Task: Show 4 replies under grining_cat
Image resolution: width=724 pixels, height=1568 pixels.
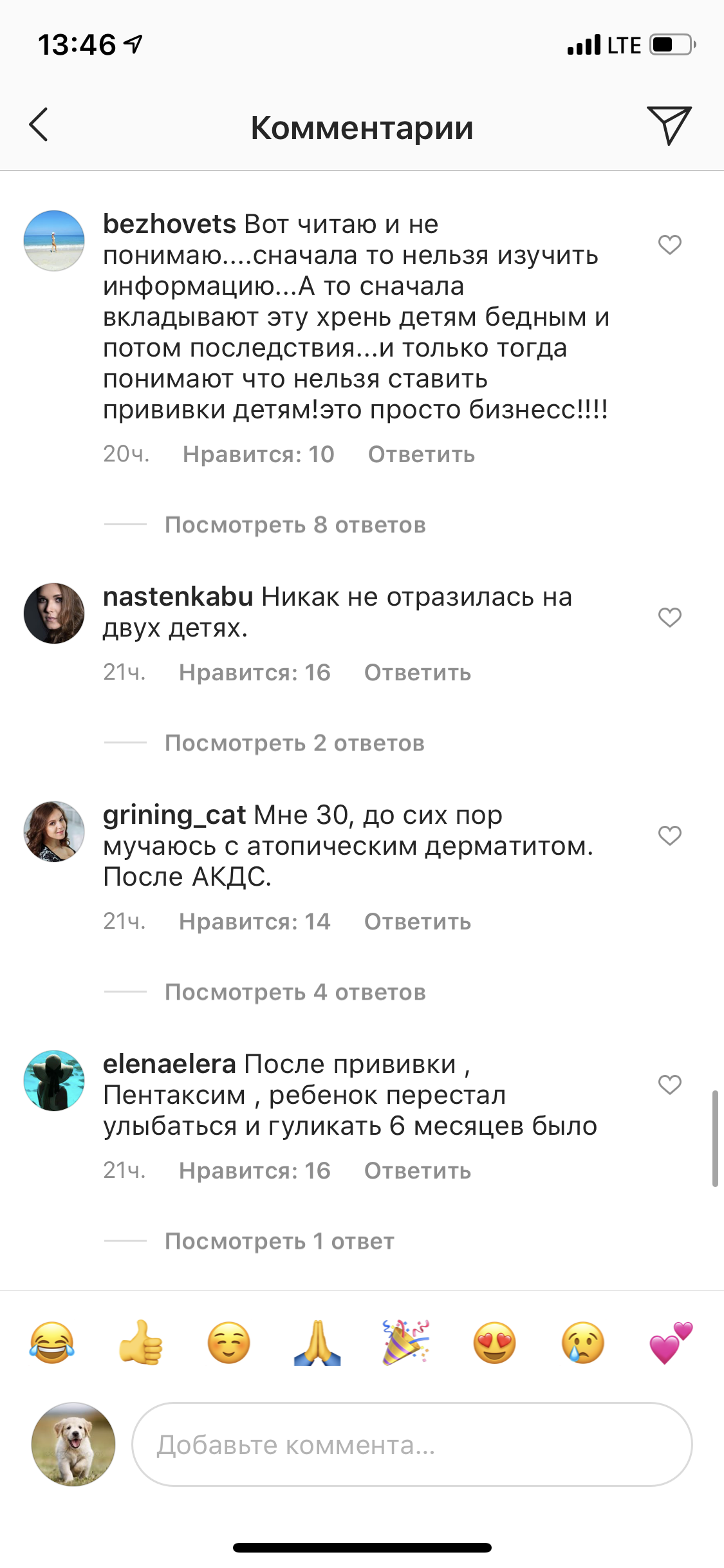Action: [295, 992]
